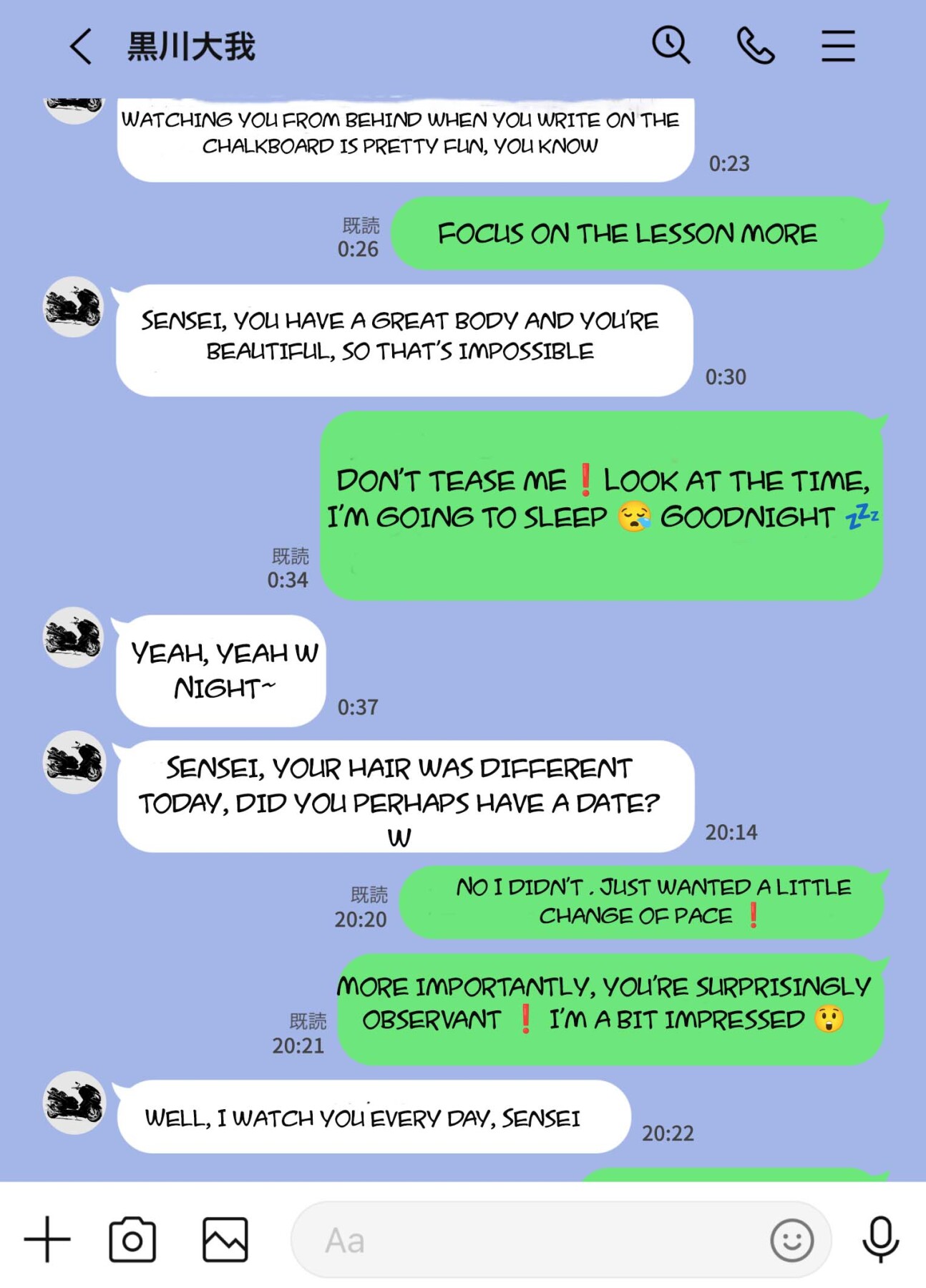Record a voice message with the microphone
926x1288 pixels.
pos(880,1239)
